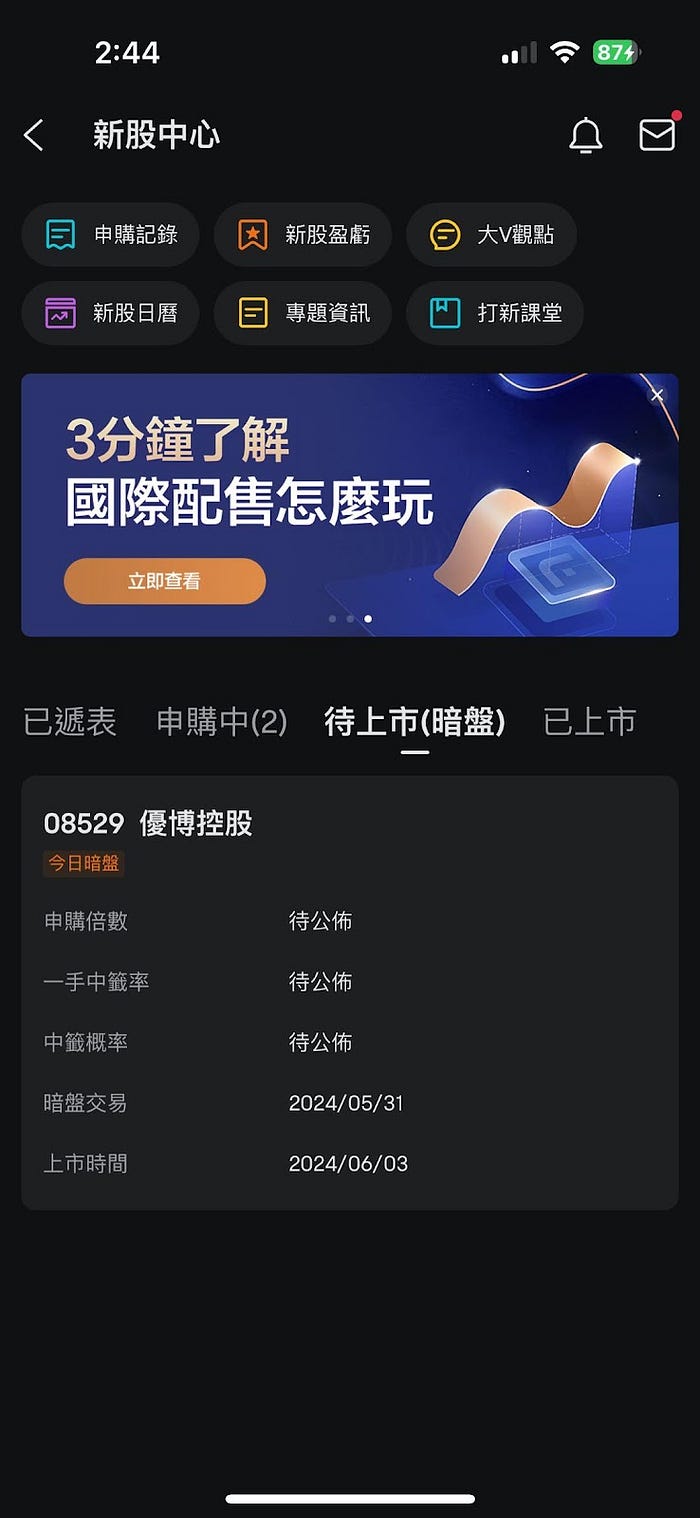
Task: Switch to the 已遞表 tab
Action: point(70,722)
